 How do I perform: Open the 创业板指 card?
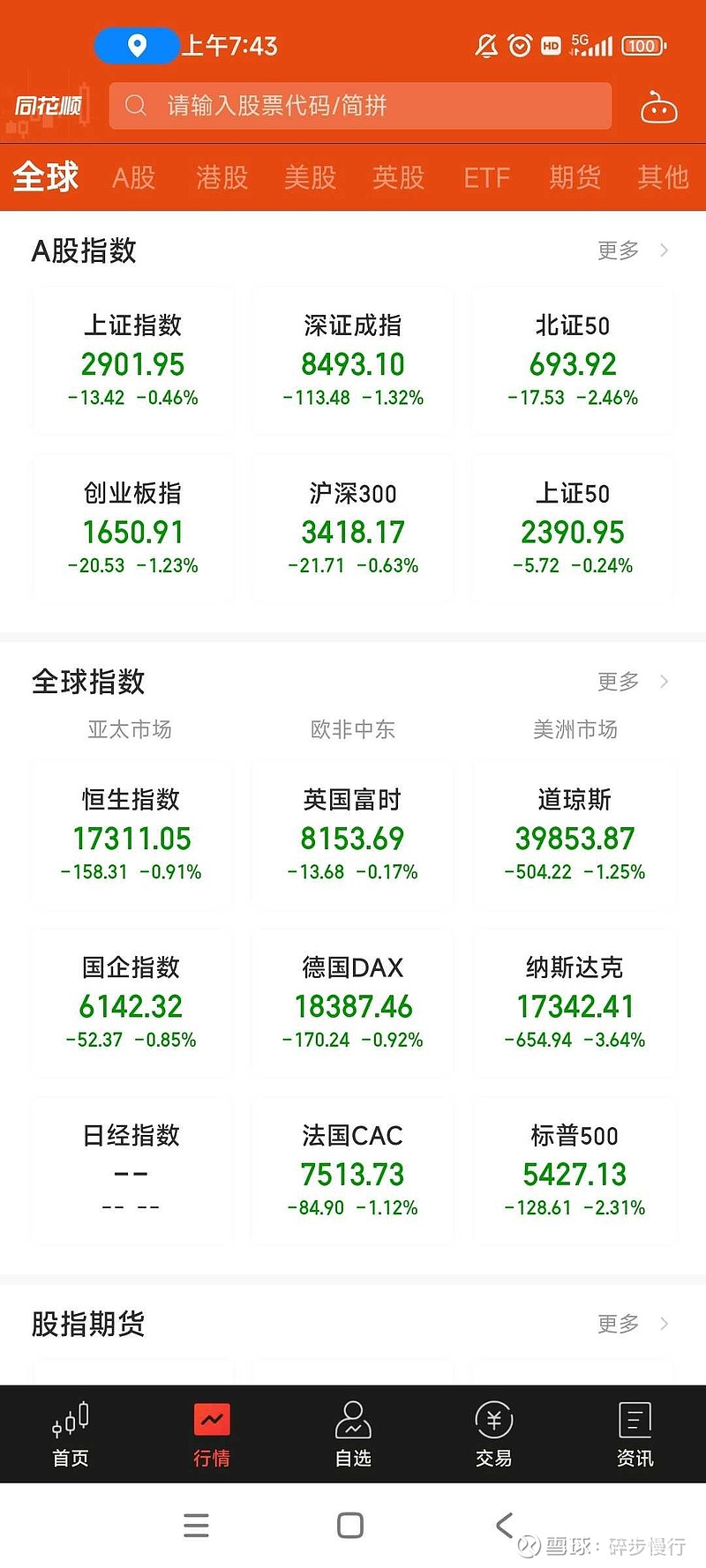pyautogui.click(x=133, y=529)
